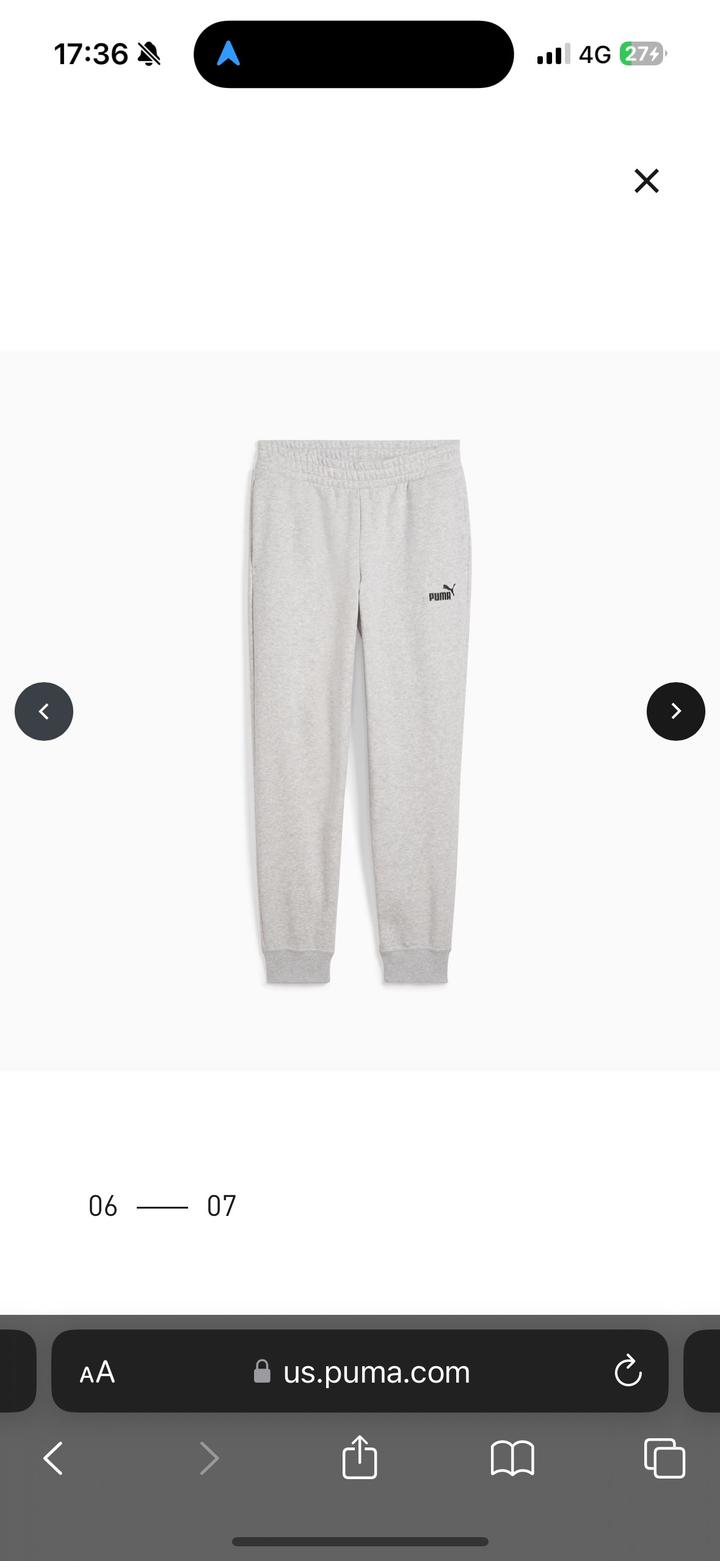The image size is (720, 1561).
Task: Go to the previous product image
Action: (44, 711)
